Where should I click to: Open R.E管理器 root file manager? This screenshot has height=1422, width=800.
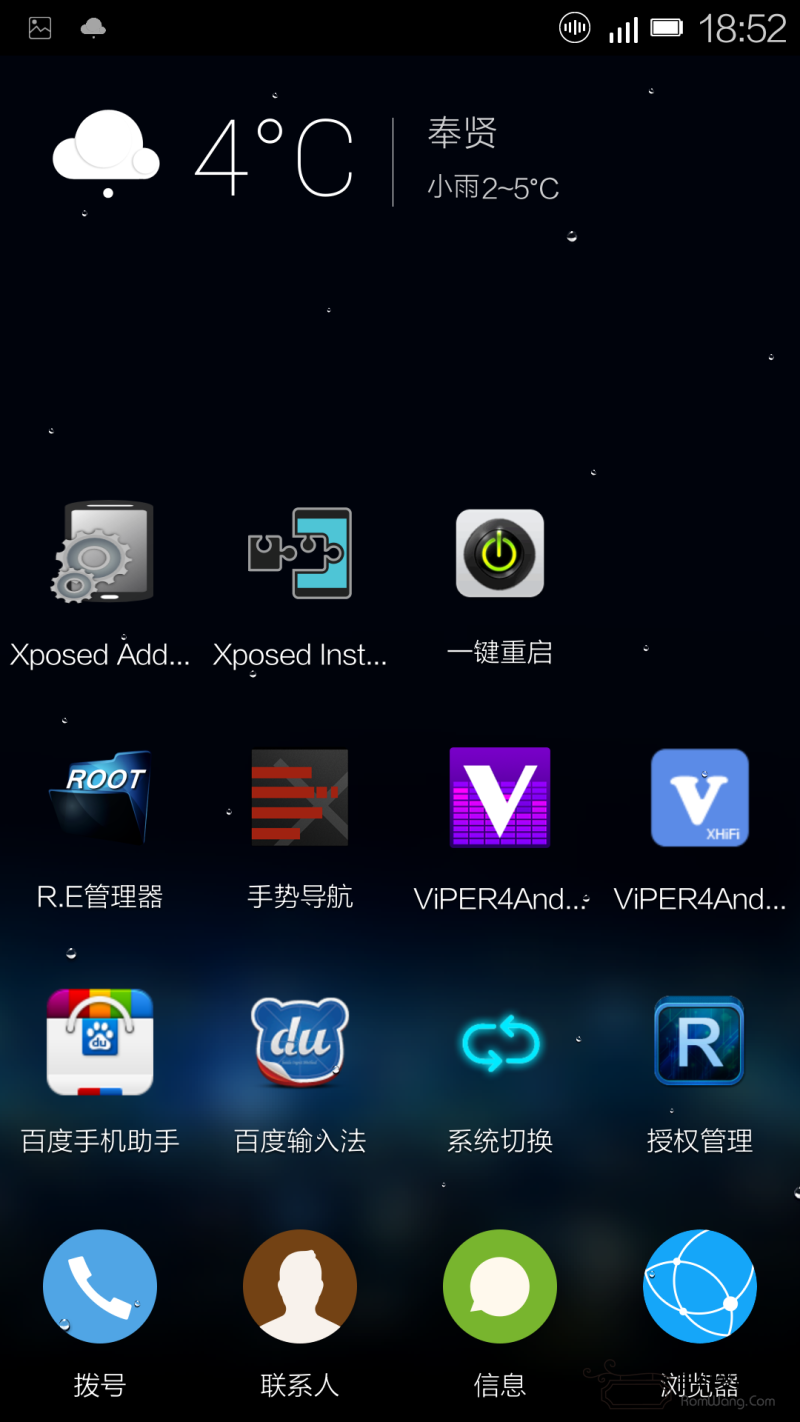(100, 797)
